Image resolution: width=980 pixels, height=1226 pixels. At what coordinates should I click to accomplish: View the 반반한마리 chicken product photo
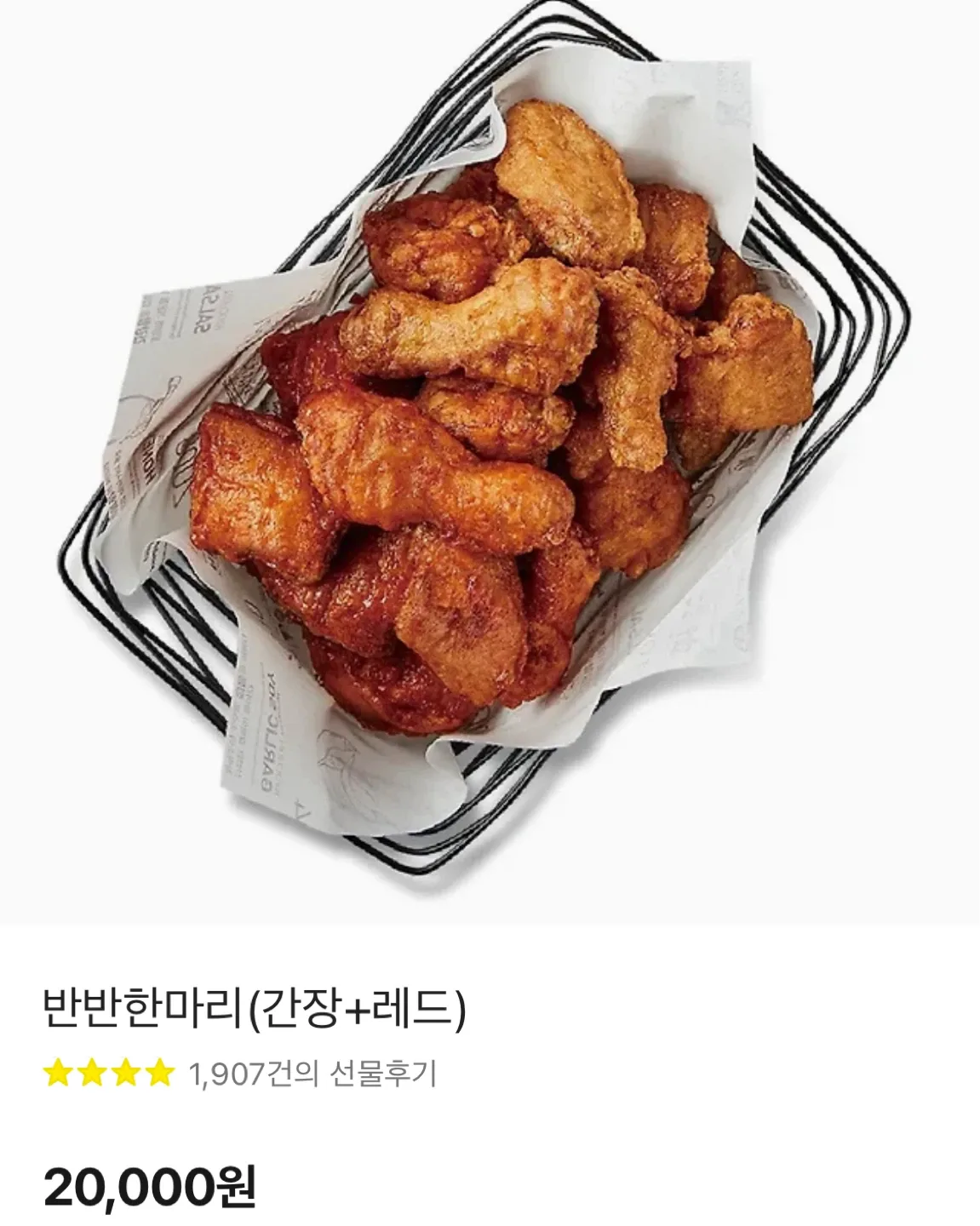[490, 460]
